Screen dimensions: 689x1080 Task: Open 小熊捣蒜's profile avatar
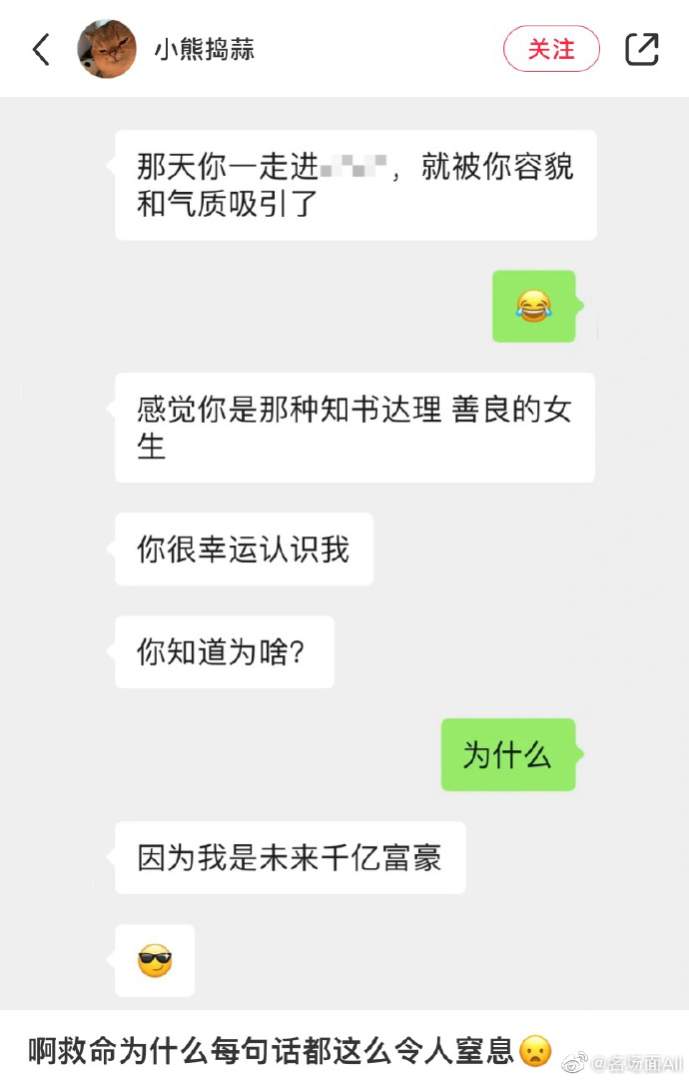click(x=107, y=49)
